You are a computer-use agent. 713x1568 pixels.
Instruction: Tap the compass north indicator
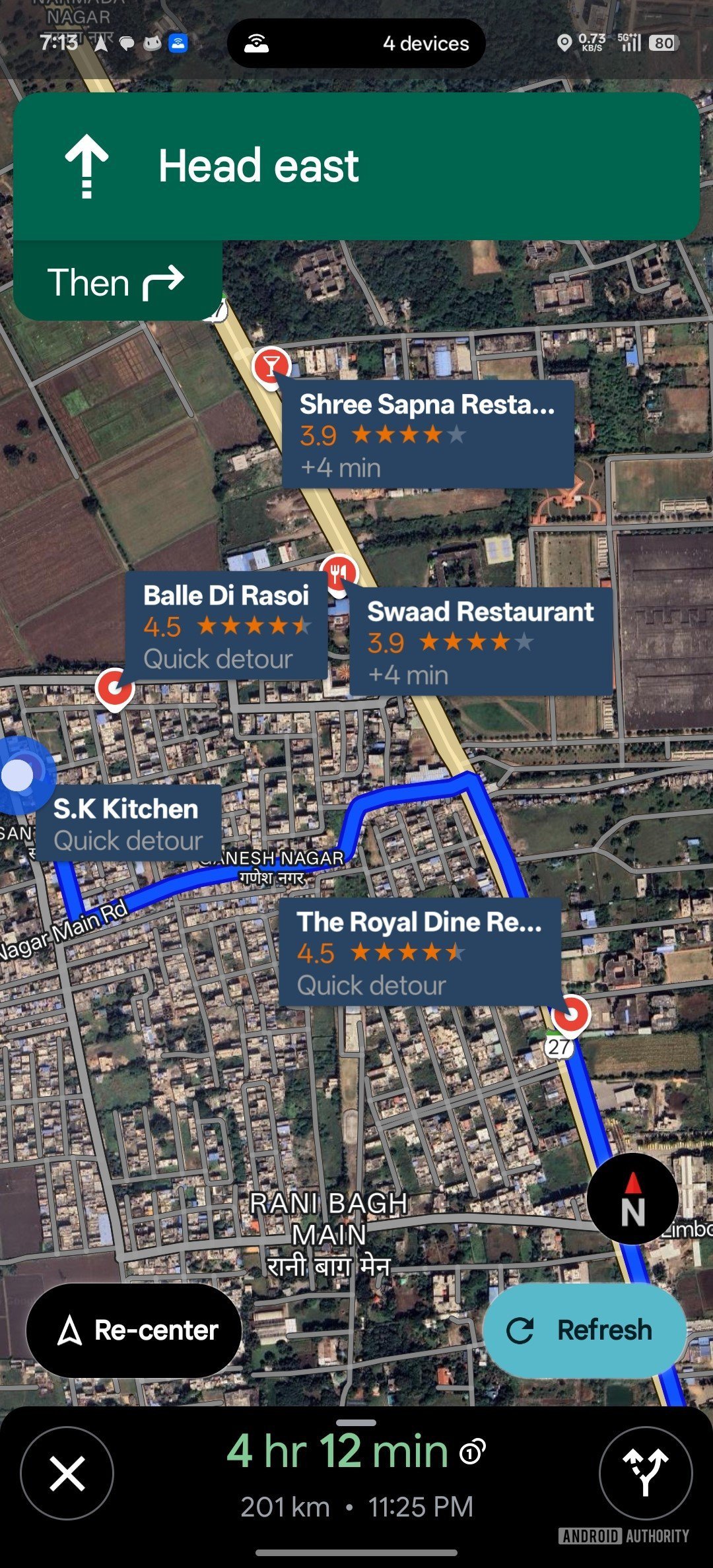(x=632, y=1199)
